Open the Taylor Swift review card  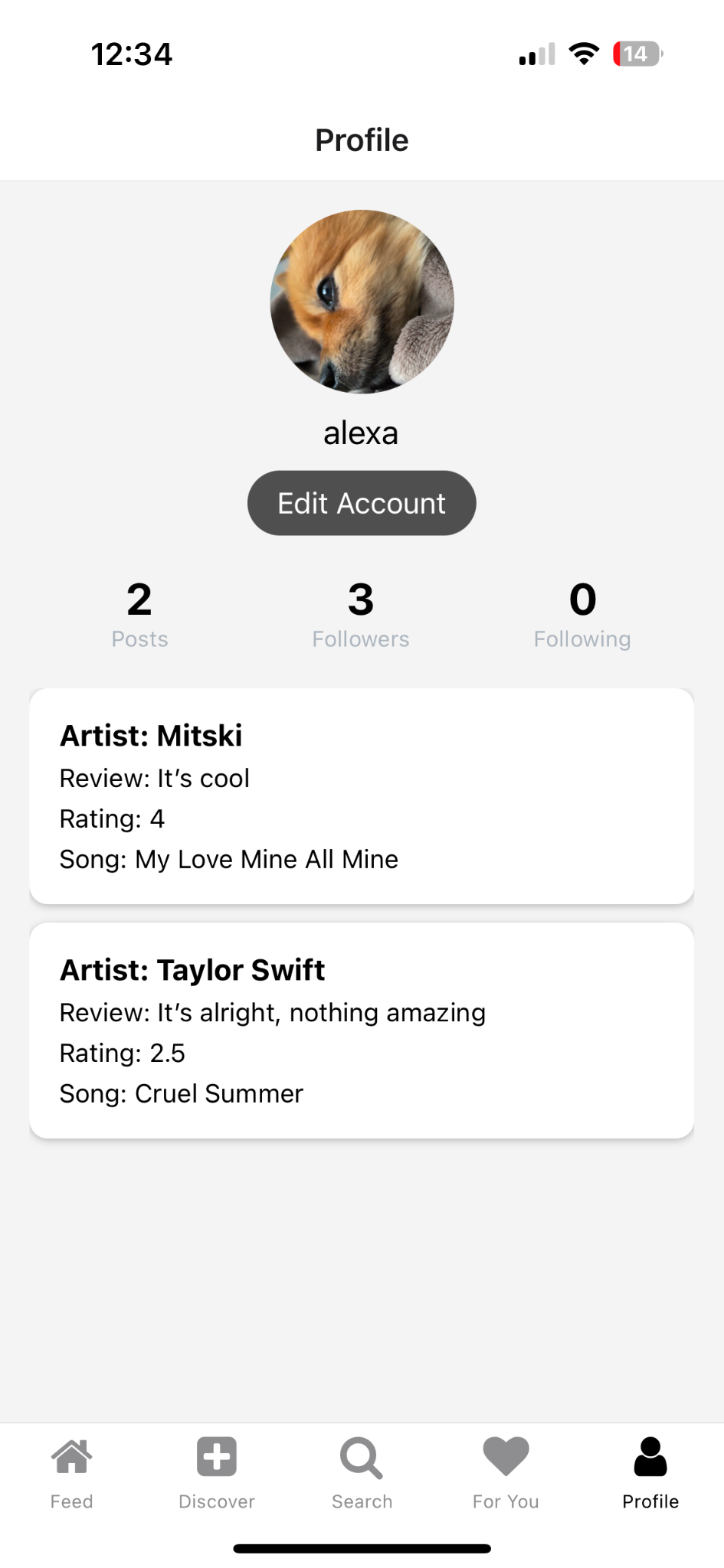361,1030
